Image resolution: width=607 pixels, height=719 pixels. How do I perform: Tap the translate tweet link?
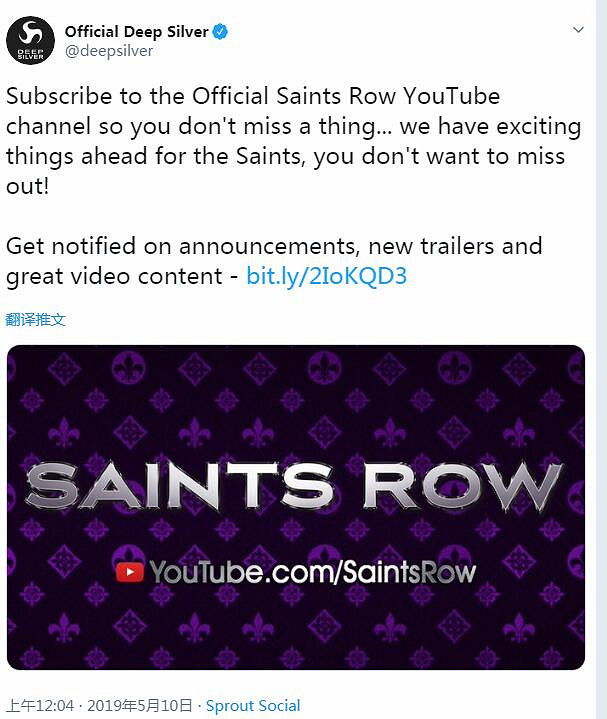point(36,320)
